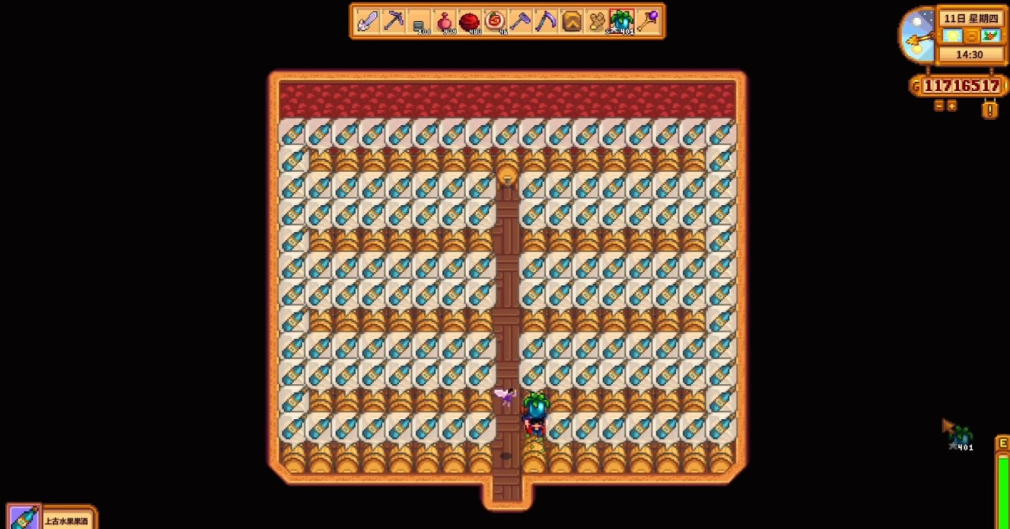
Task: Open the journal exclamation icon
Action: (990, 110)
